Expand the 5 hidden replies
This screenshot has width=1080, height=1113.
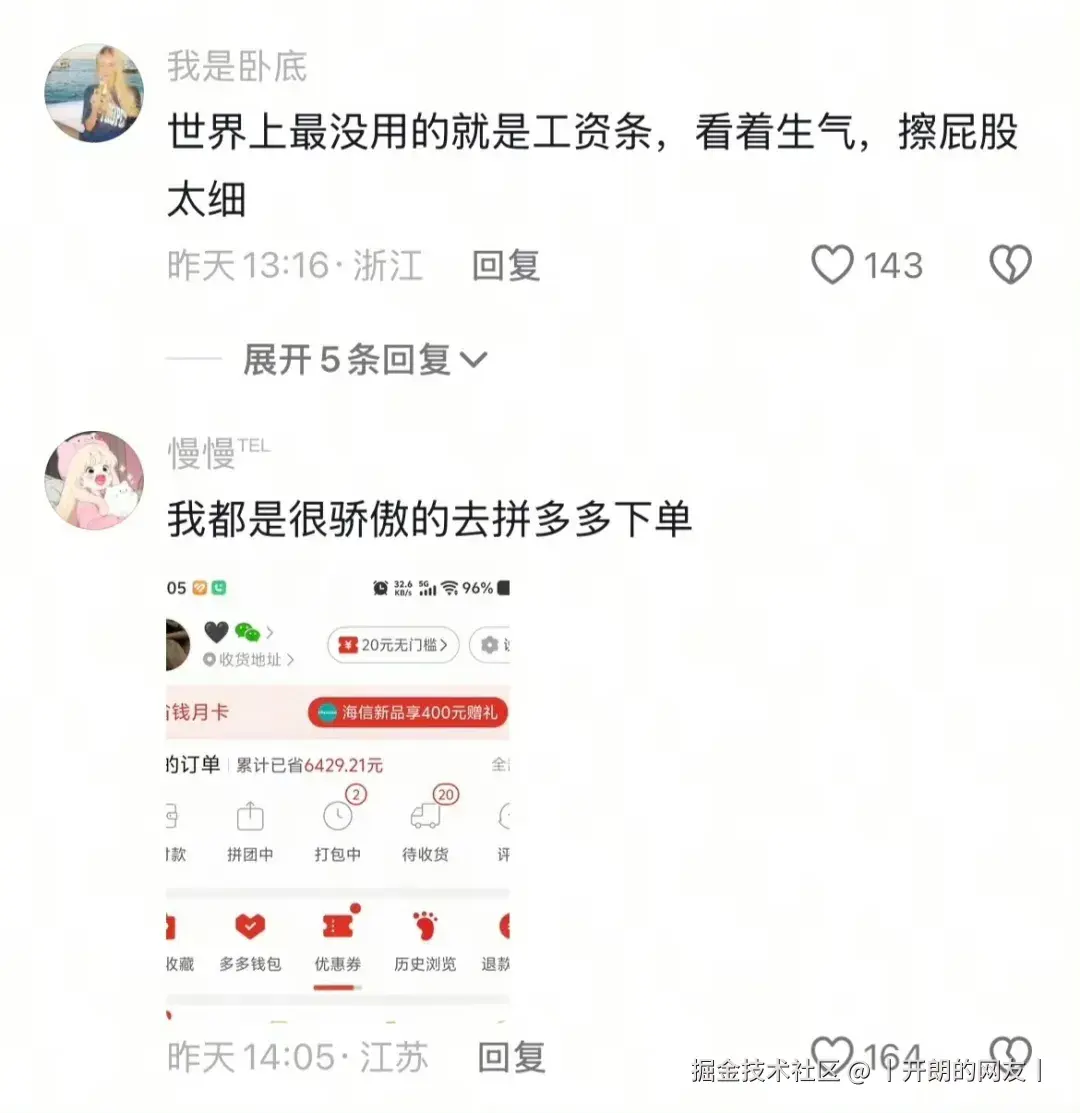tap(364, 360)
